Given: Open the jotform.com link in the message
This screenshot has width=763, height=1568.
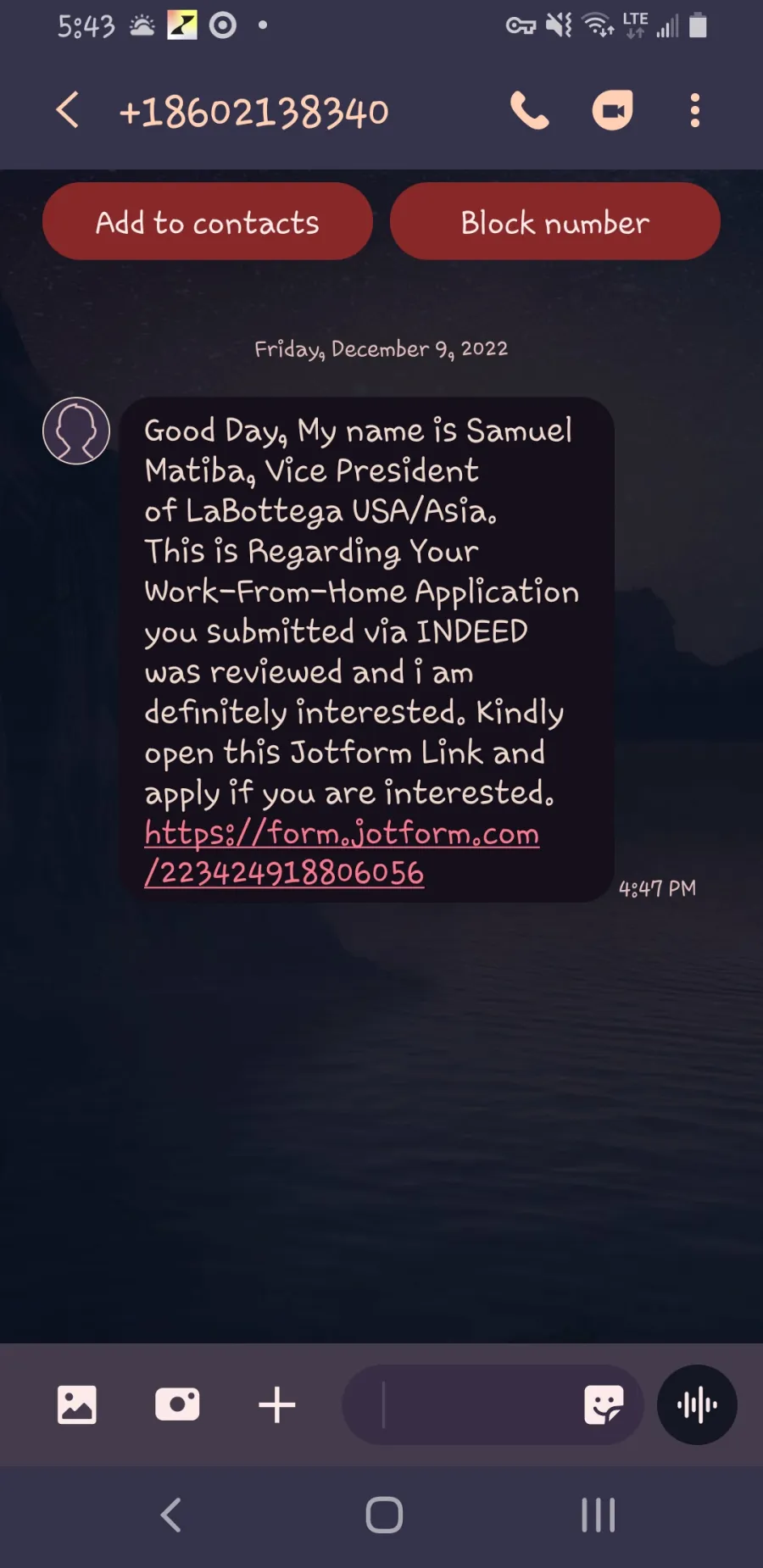Looking at the screenshot, I should pyautogui.click(x=342, y=852).
